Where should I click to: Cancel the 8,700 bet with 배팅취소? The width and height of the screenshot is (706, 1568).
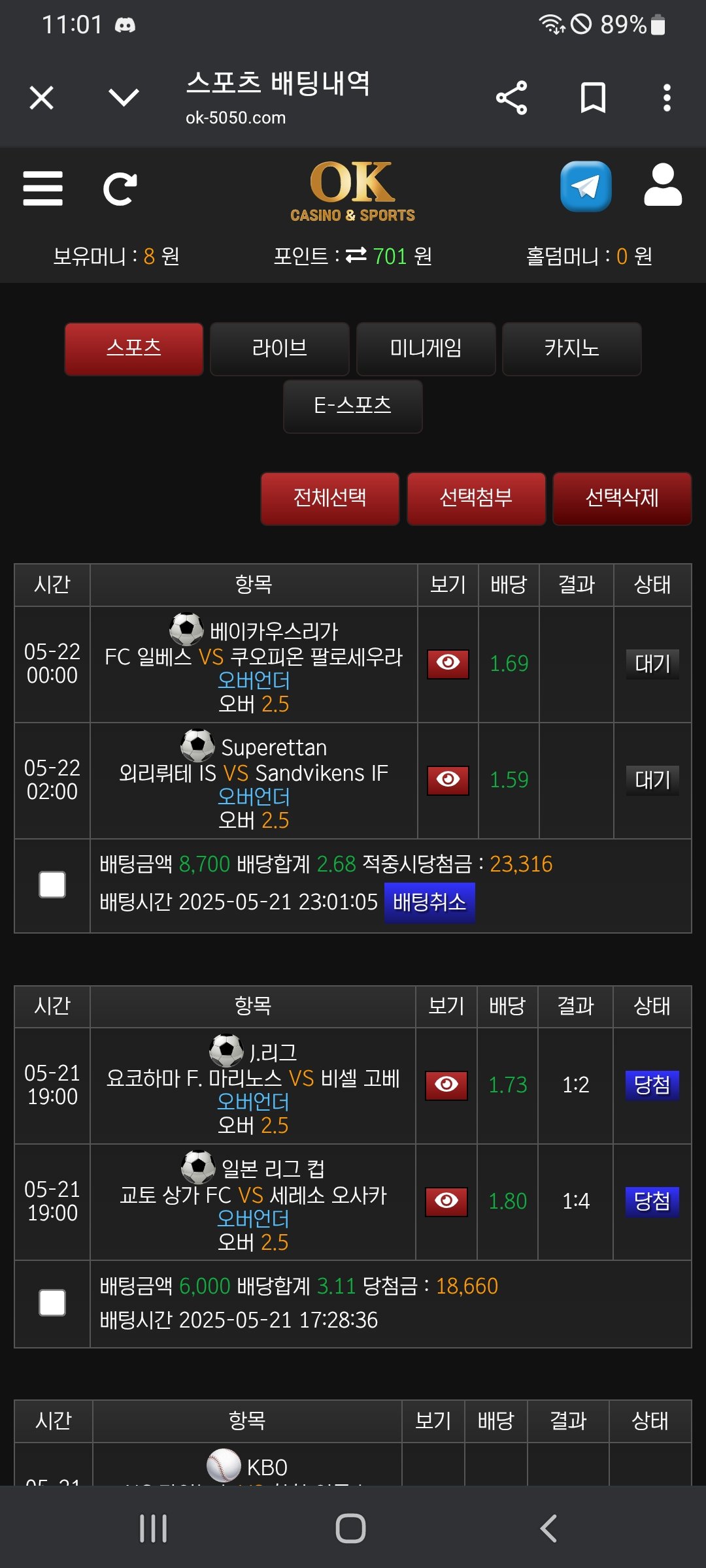tap(429, 902)
